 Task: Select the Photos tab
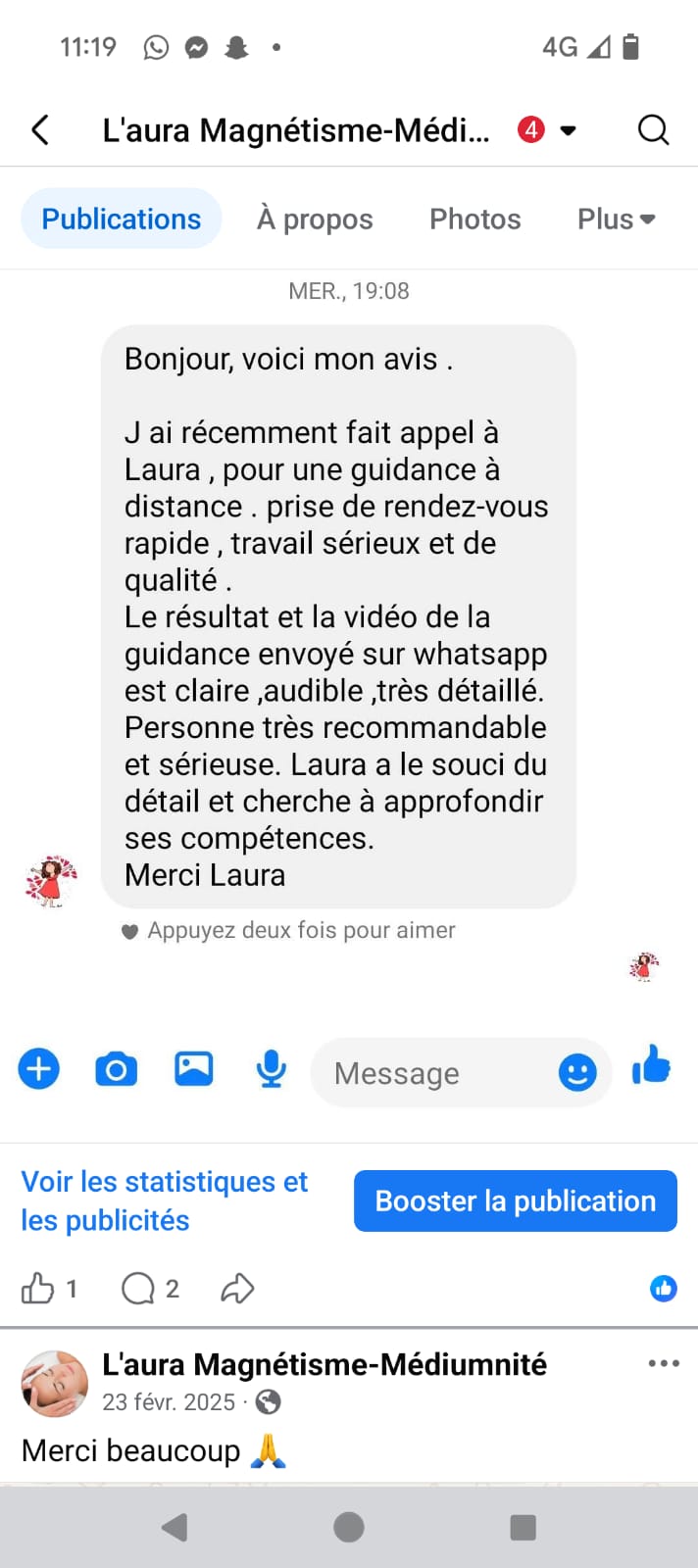click(x=474, y=219)
